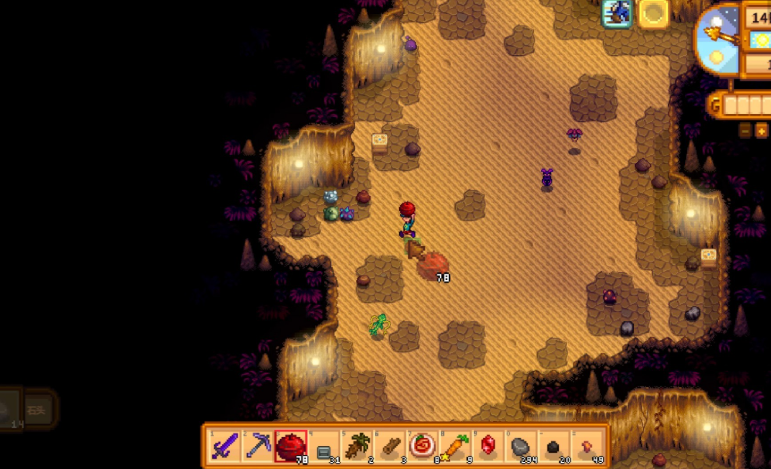
Task: Tap the yellow round buff icon
Action: tap(653, 13)
